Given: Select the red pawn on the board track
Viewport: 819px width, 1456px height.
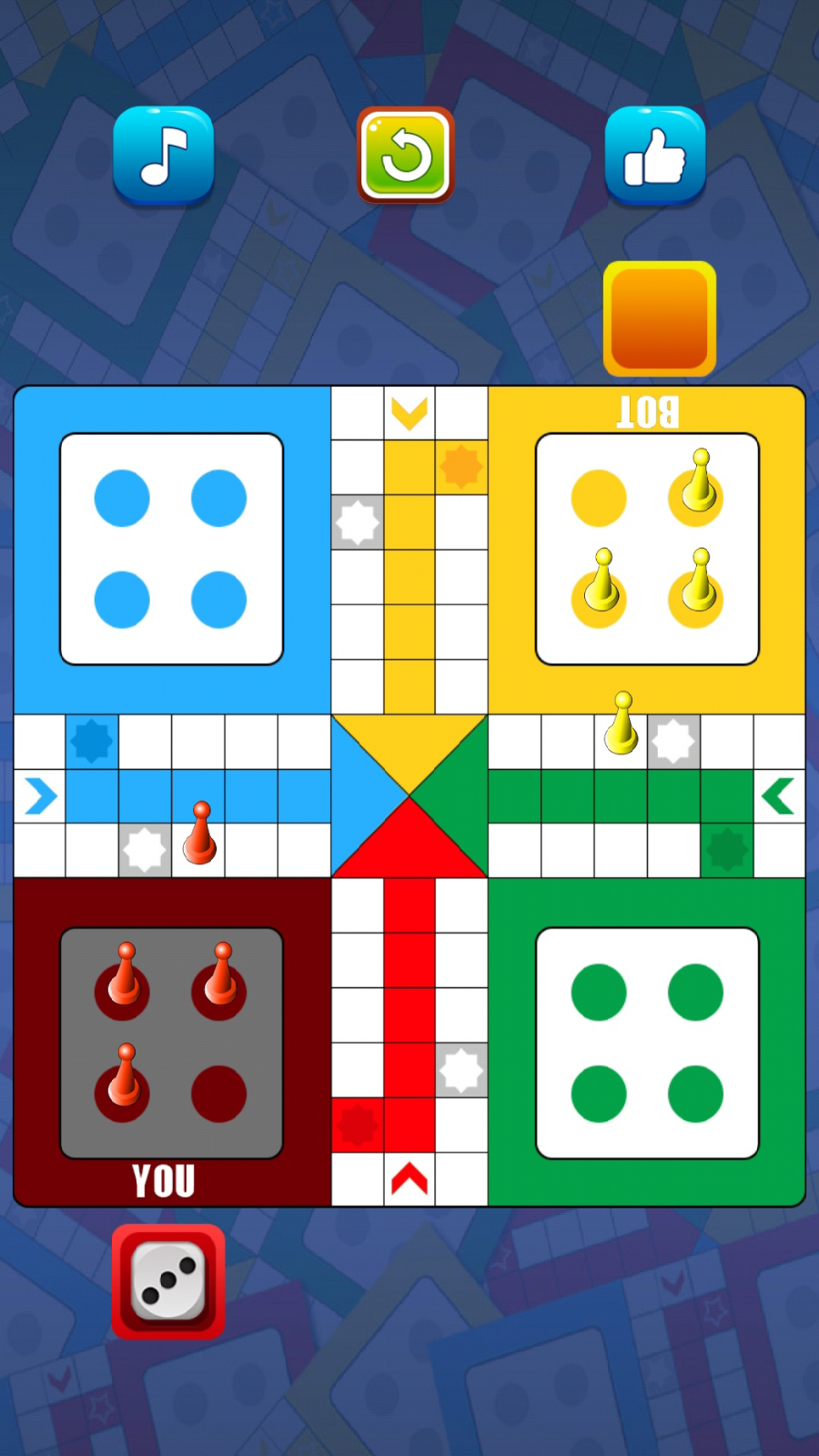Looking at the screenshot, I should point(200,835).
